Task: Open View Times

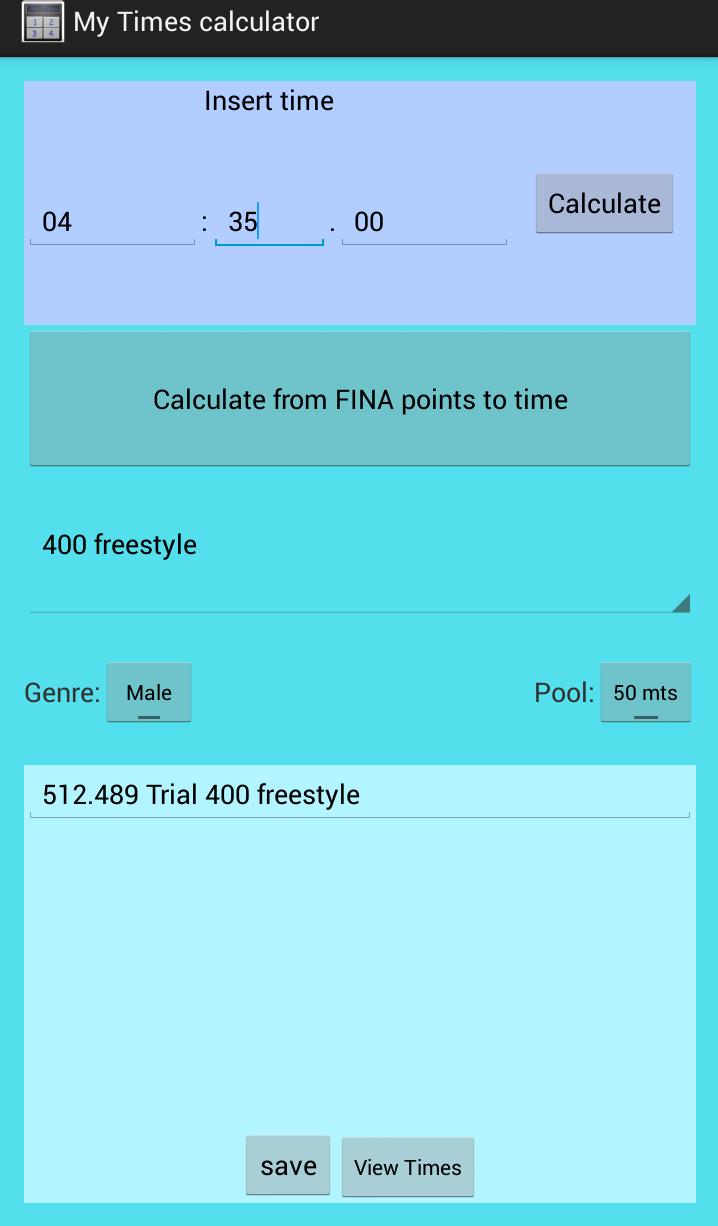Action: pos(407,1167)
